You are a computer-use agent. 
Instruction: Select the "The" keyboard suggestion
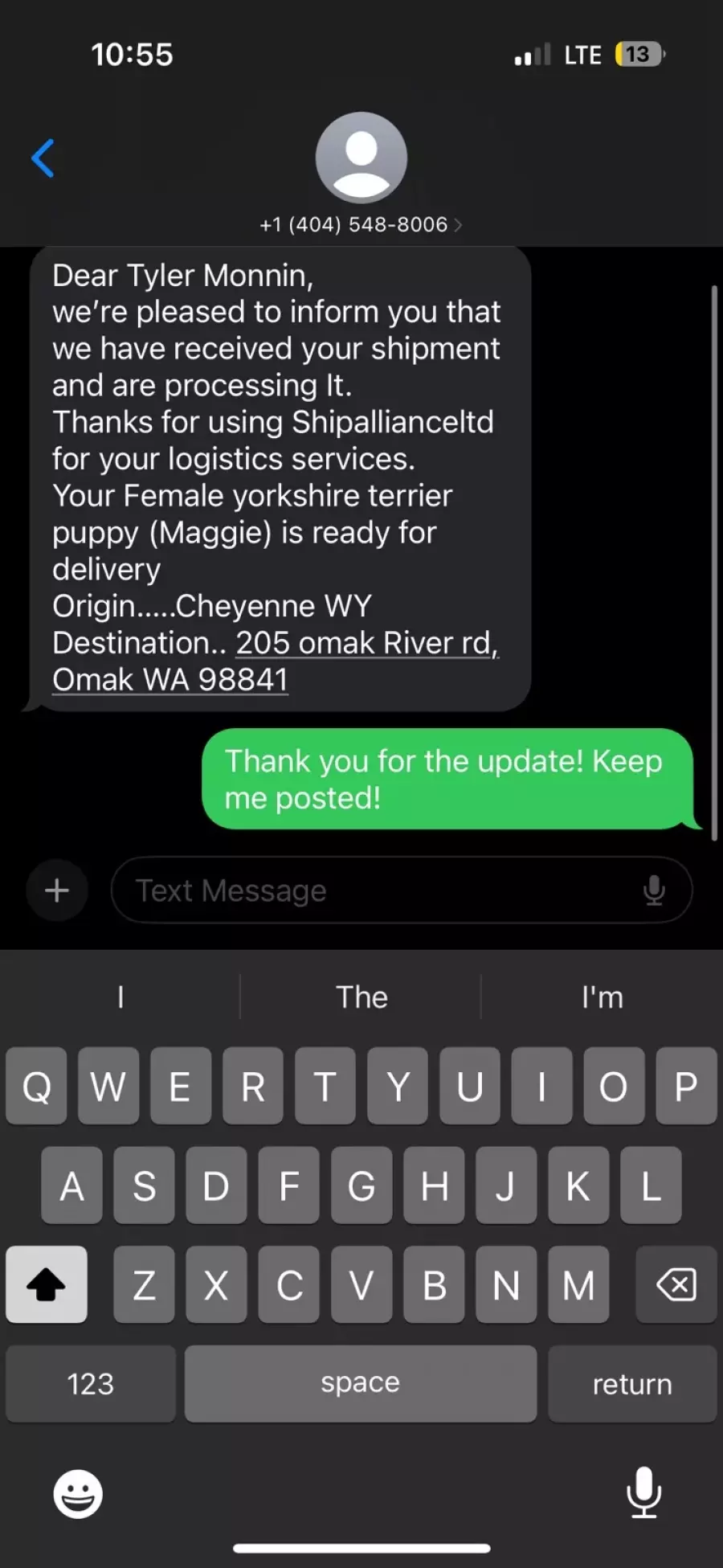pyautogui.click(x=361, y=997)
